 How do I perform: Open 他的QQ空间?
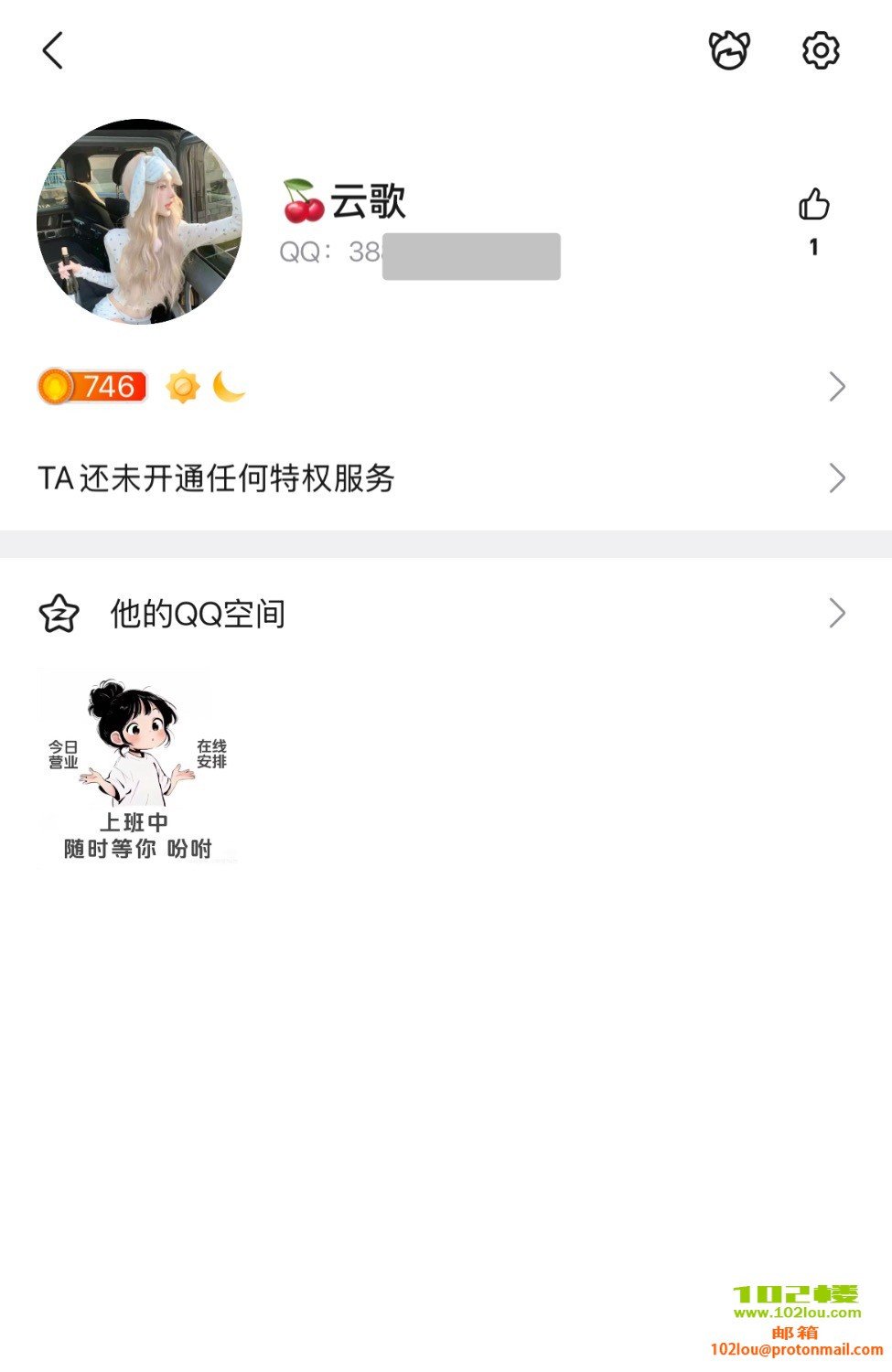[x=439, y=613]
